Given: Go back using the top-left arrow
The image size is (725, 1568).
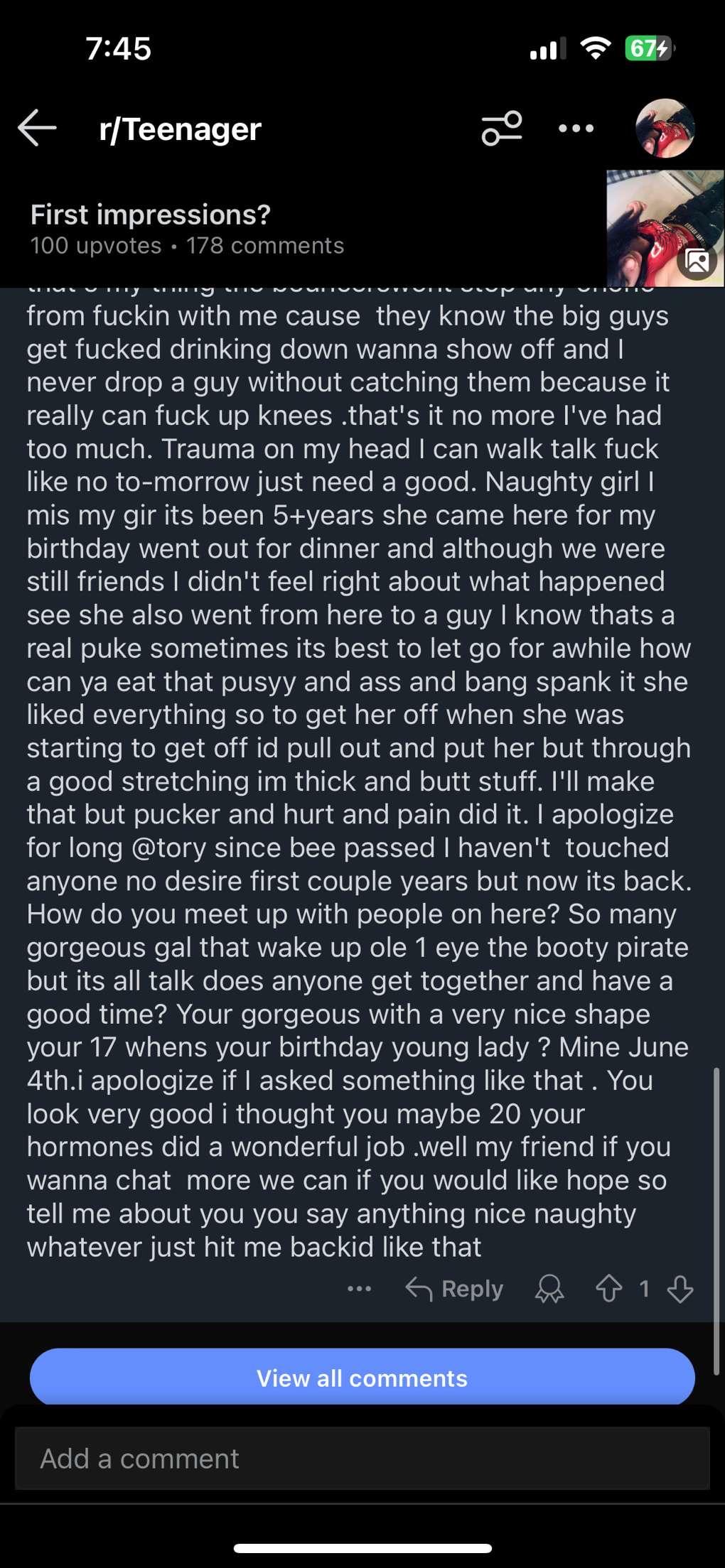Looking at the screenshot, I should (x=37, y=129).
